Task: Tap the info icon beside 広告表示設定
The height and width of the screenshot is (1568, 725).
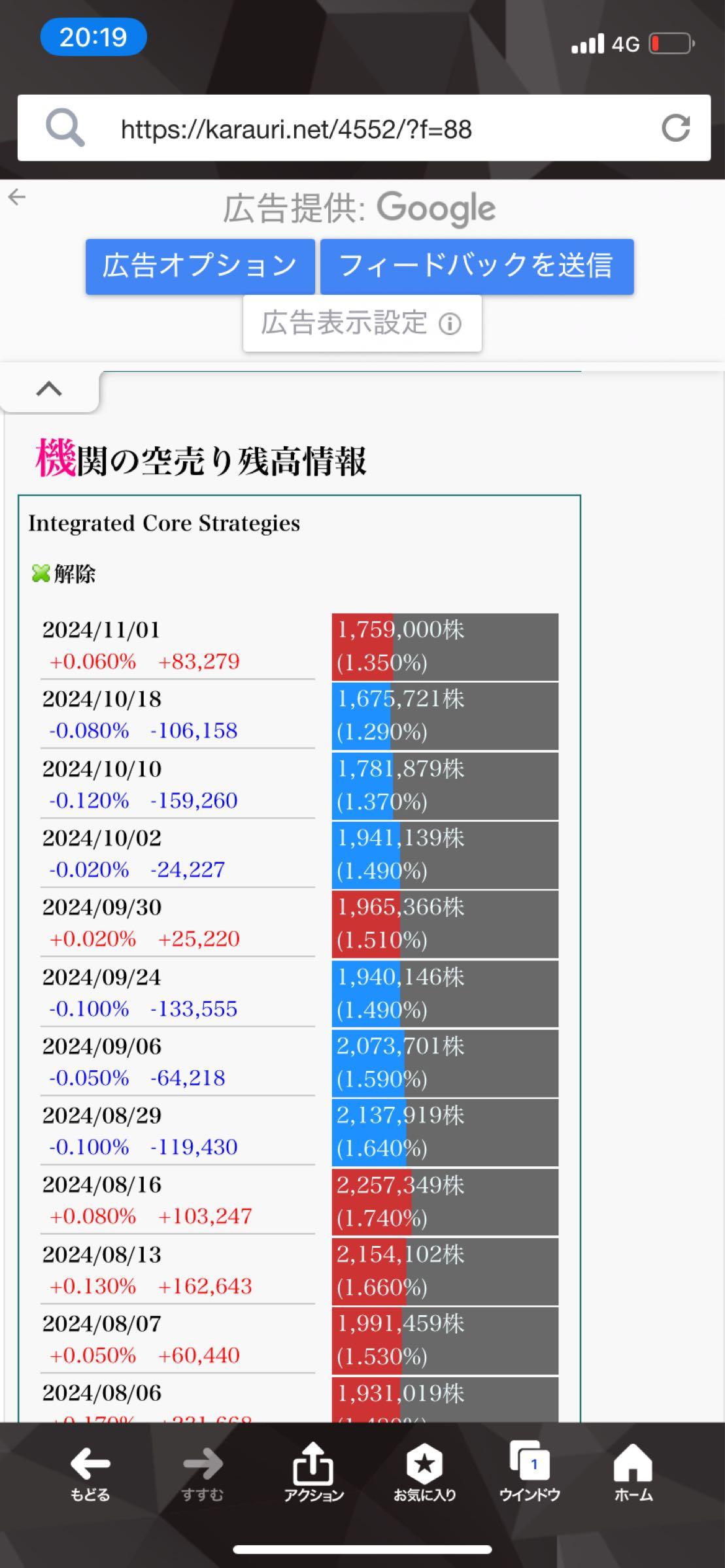Action: click(x=452, y=324)
